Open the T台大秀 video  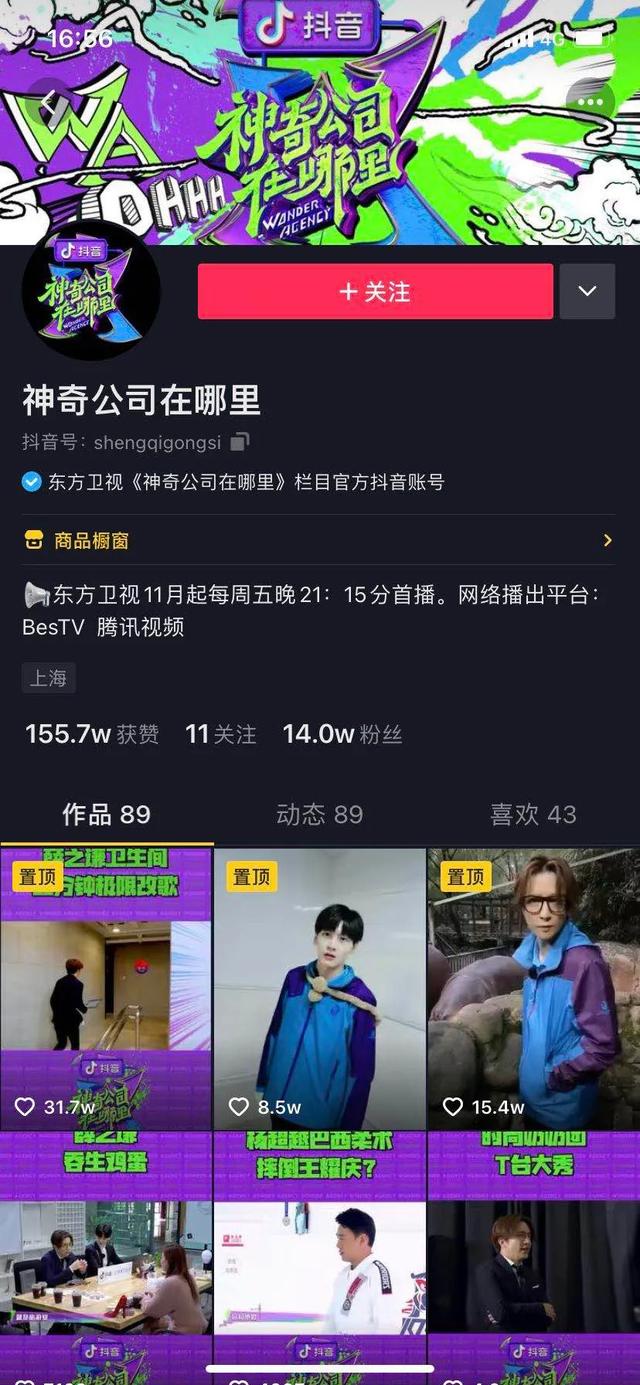533,1250
